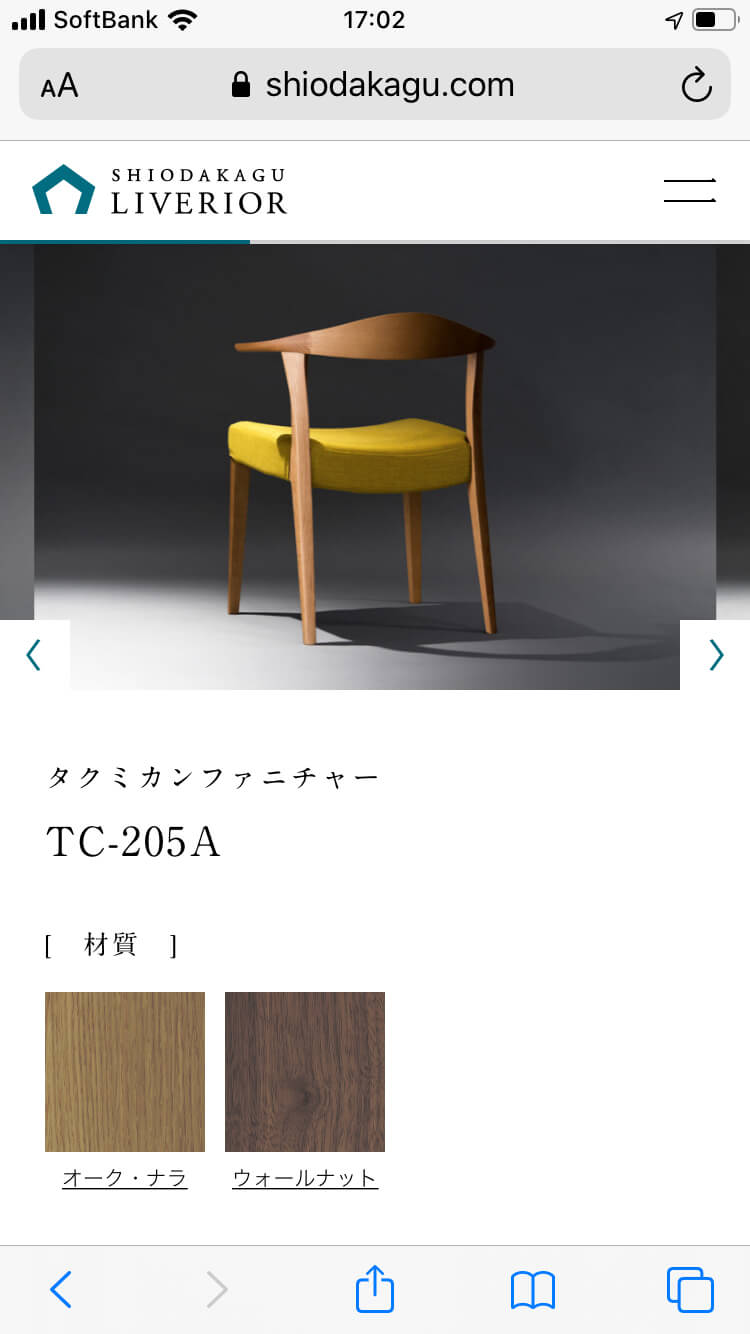Share this page
This screenshot has width=750, height=1334.
tap(375, 1288)
